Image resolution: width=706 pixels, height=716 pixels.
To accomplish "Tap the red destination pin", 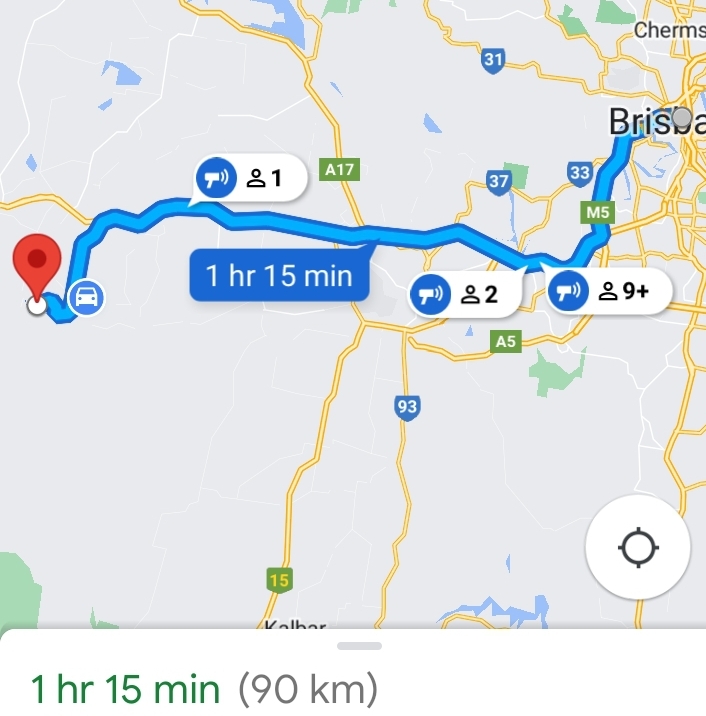I will [37, 263].
